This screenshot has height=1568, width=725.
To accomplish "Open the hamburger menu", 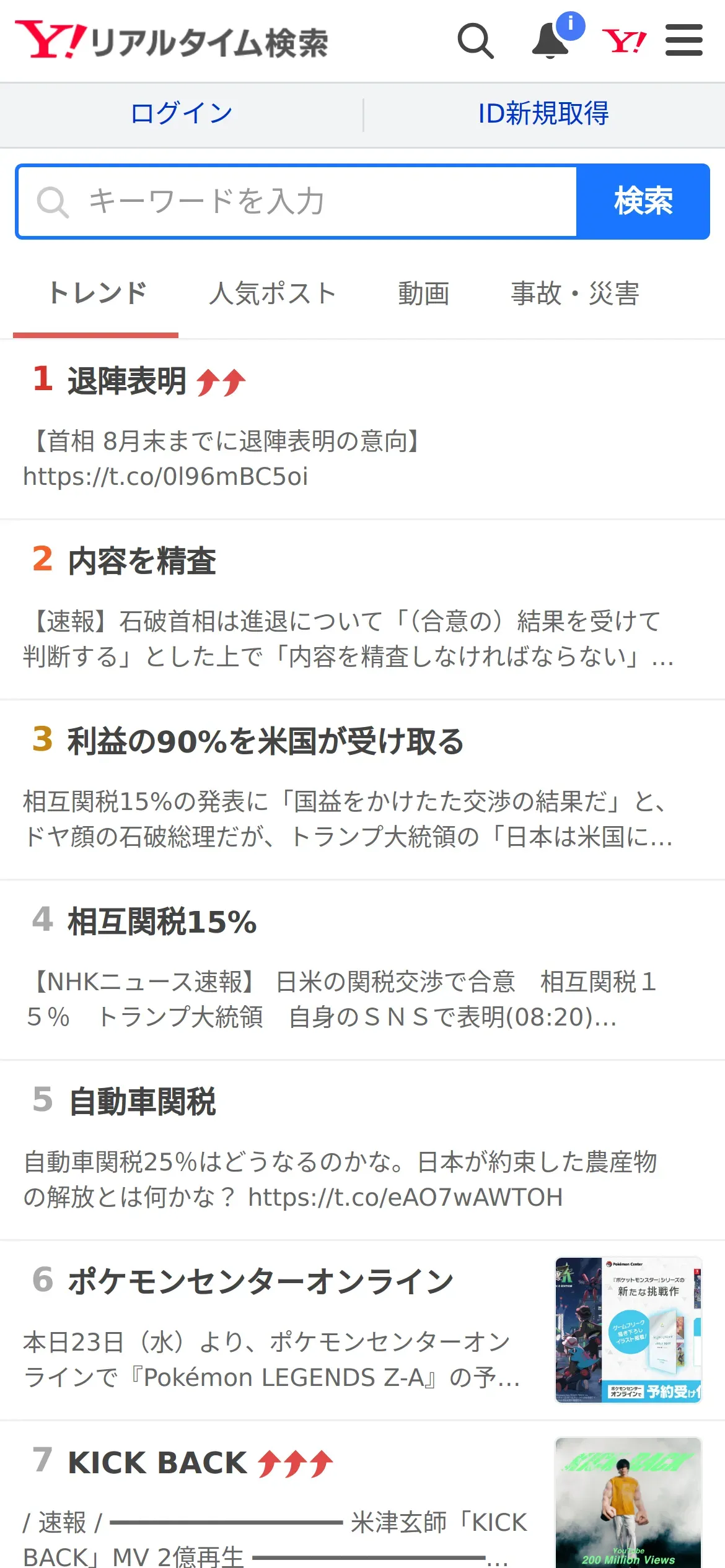I will point(683,40).
